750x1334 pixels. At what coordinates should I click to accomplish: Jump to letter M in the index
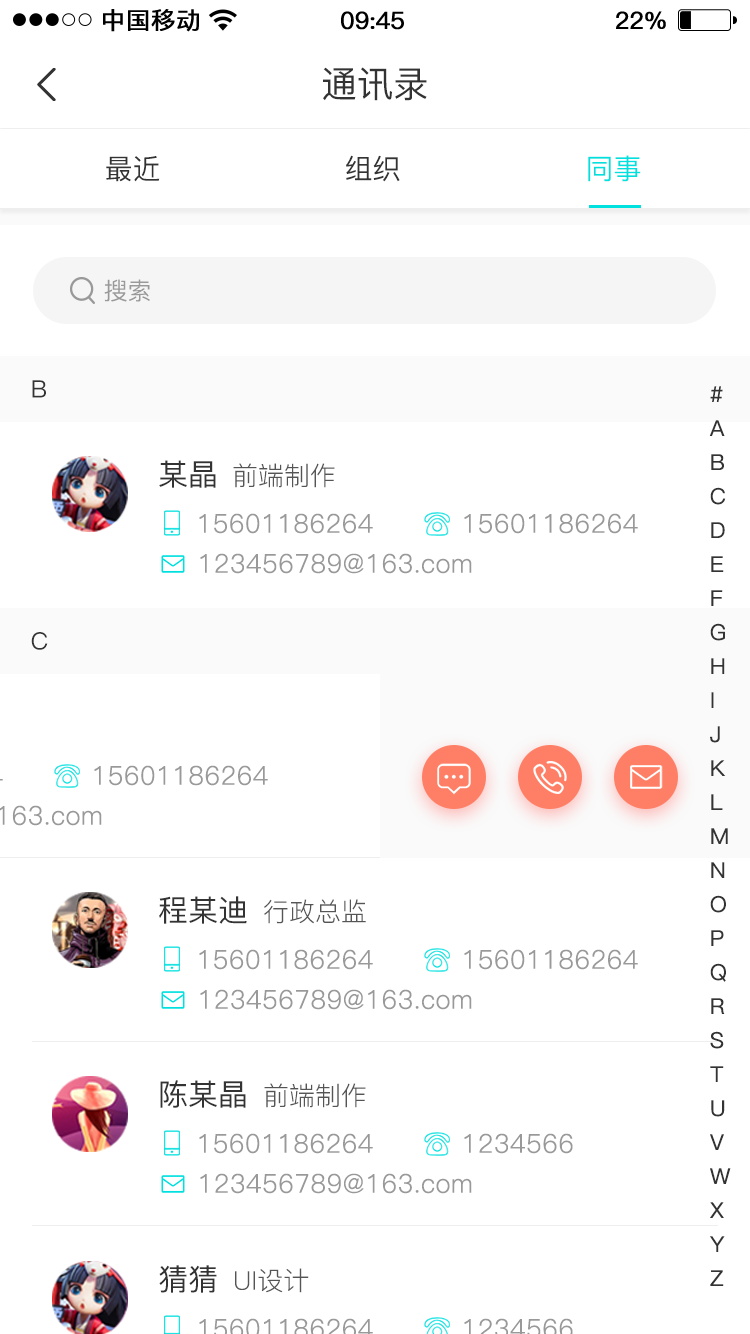719,837
